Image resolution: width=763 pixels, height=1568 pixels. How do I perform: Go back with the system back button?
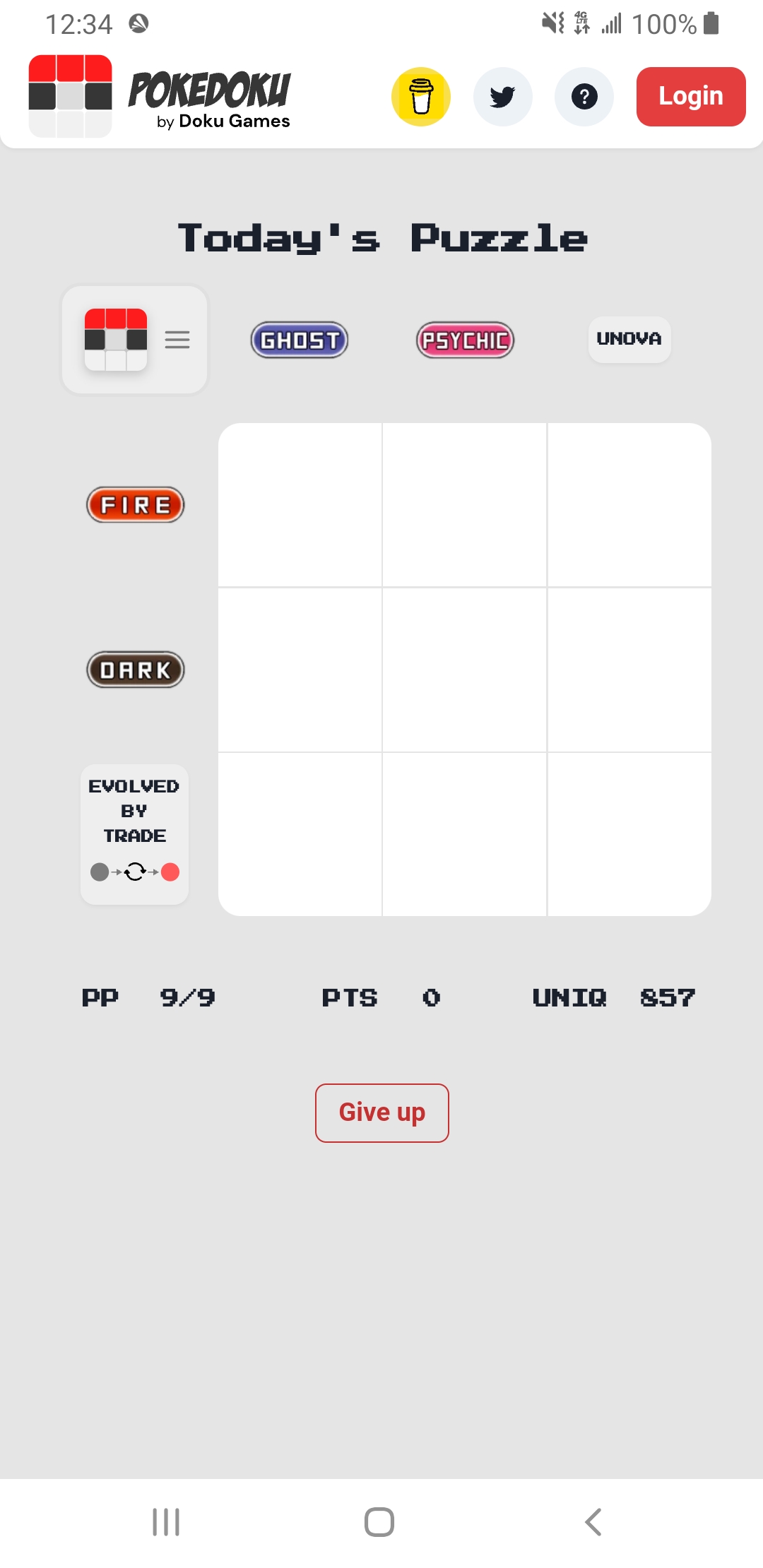pos(593,1522)
